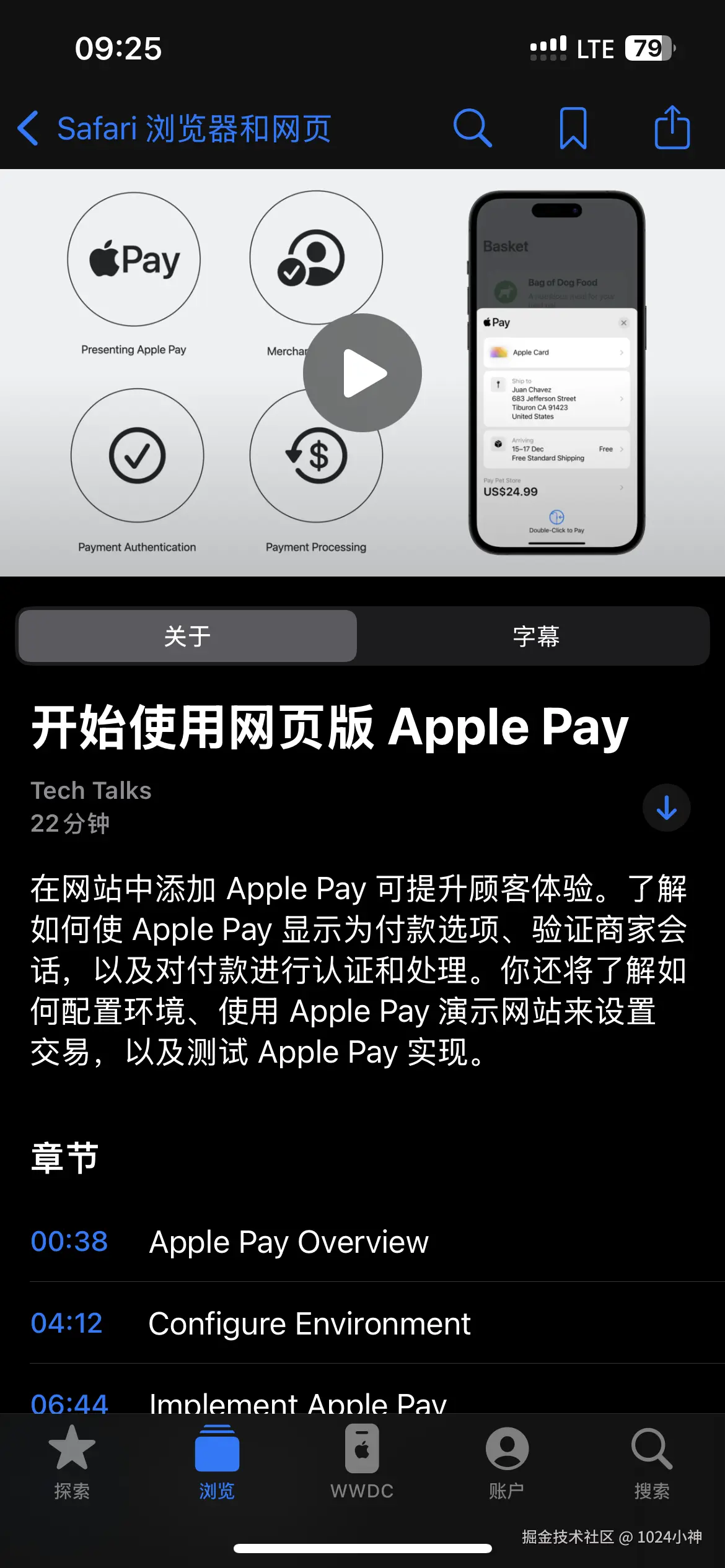Download the video with the arrow button
The width and height of the screenshot is (725, 1568).
coord(666,808)
